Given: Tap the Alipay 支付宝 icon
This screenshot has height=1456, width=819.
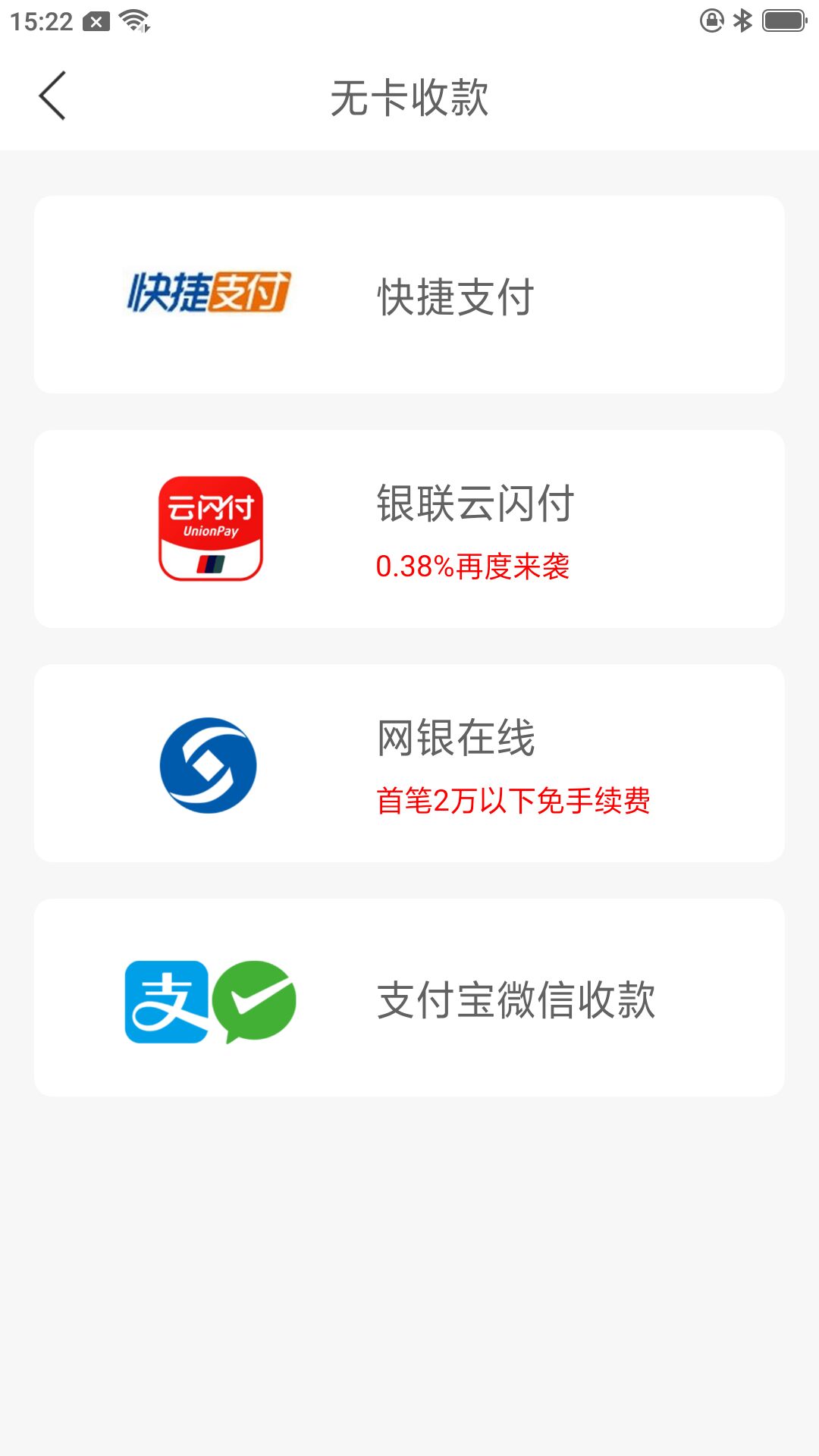Looking at the screenshot, I should click(167, 999).
